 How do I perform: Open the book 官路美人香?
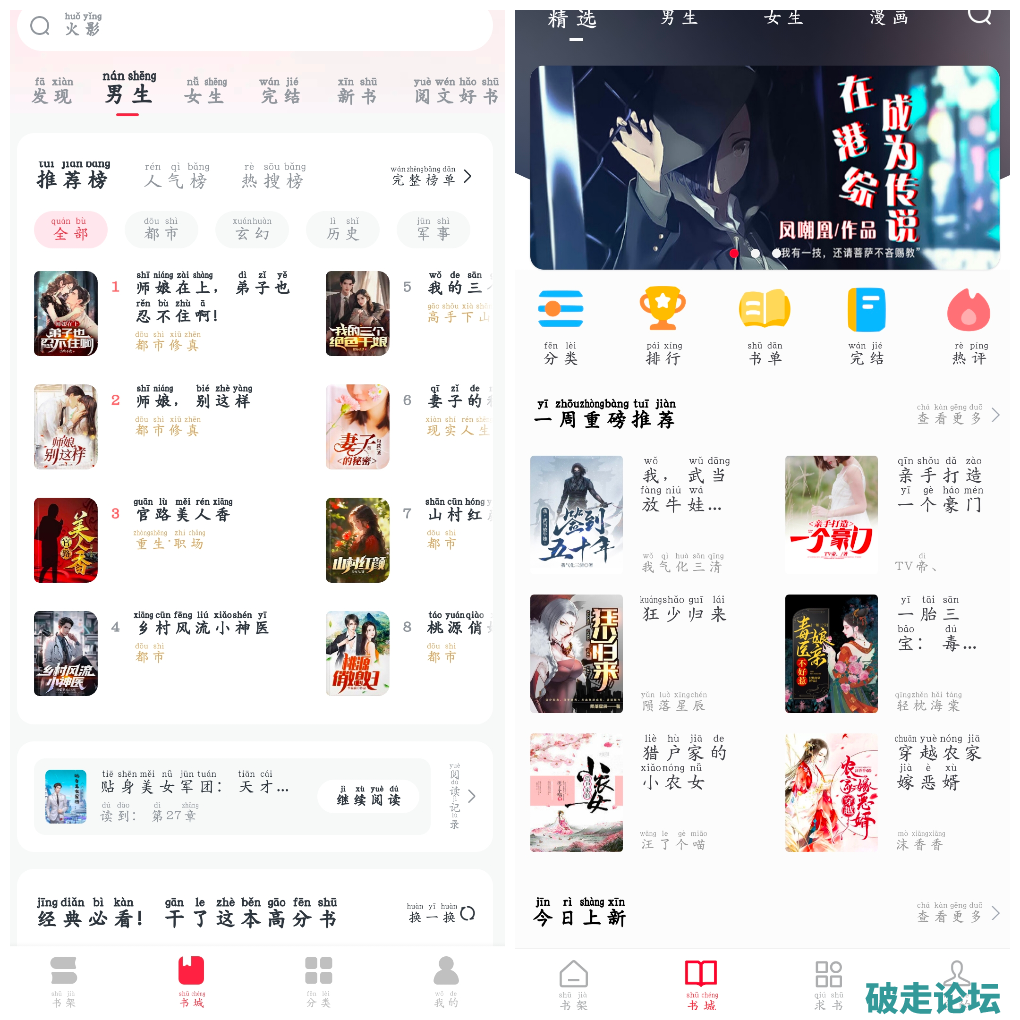pyautogui.click(x=183, y=514)
